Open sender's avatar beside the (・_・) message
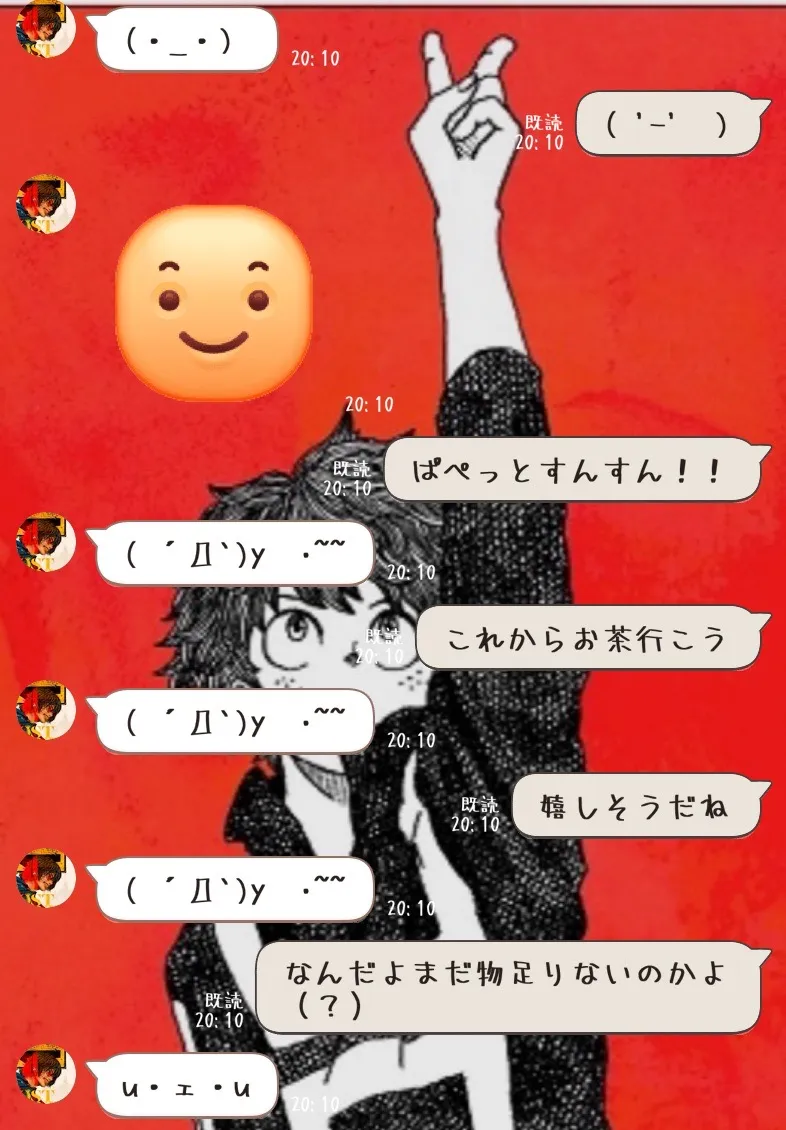 pyautogui.click(x=45, y=28)
